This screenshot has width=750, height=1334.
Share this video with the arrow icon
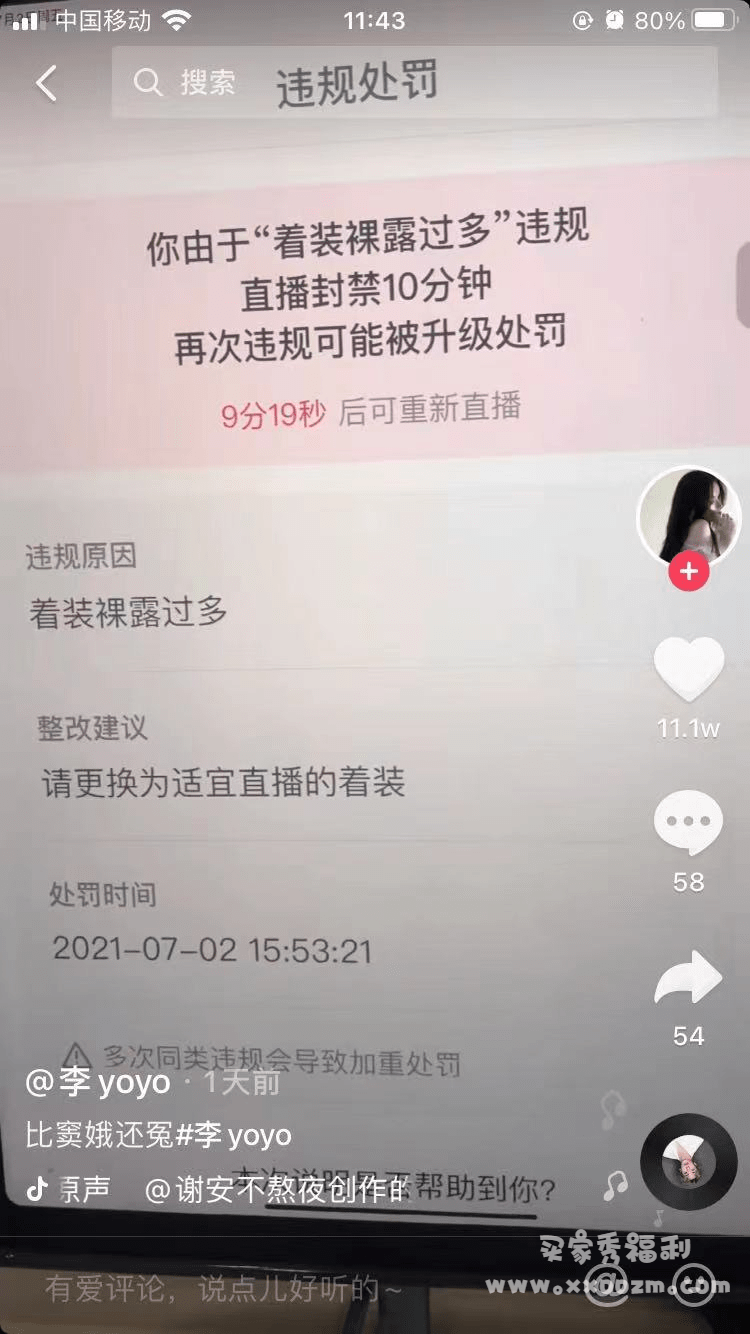[688, 978]
